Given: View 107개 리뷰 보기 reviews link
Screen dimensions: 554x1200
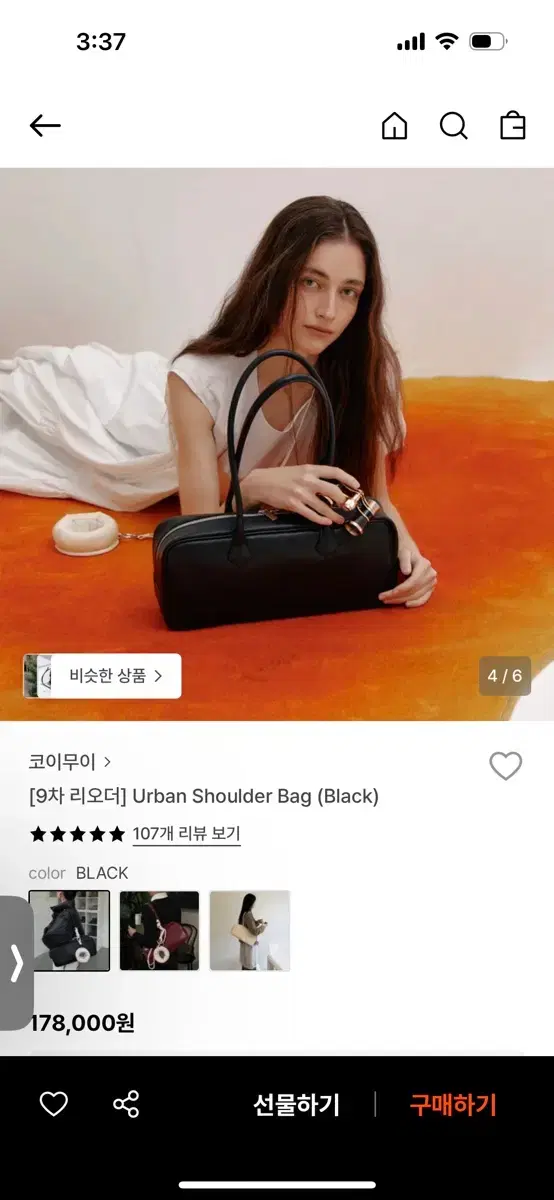Looking at the screenshot, I should click(x=187, y=834).
